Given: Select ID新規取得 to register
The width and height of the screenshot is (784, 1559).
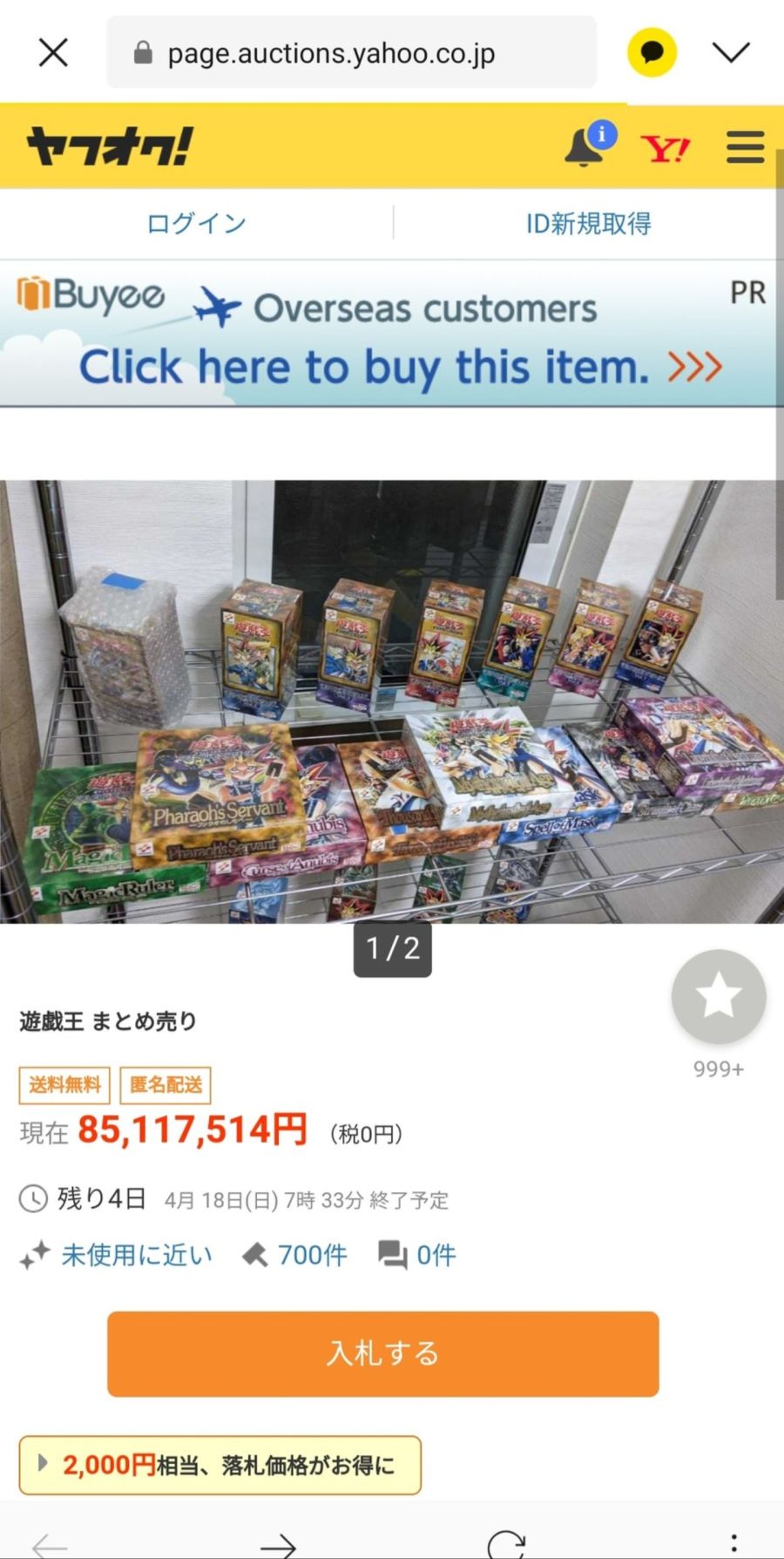Looking at the screenshot, I should 588,223.
